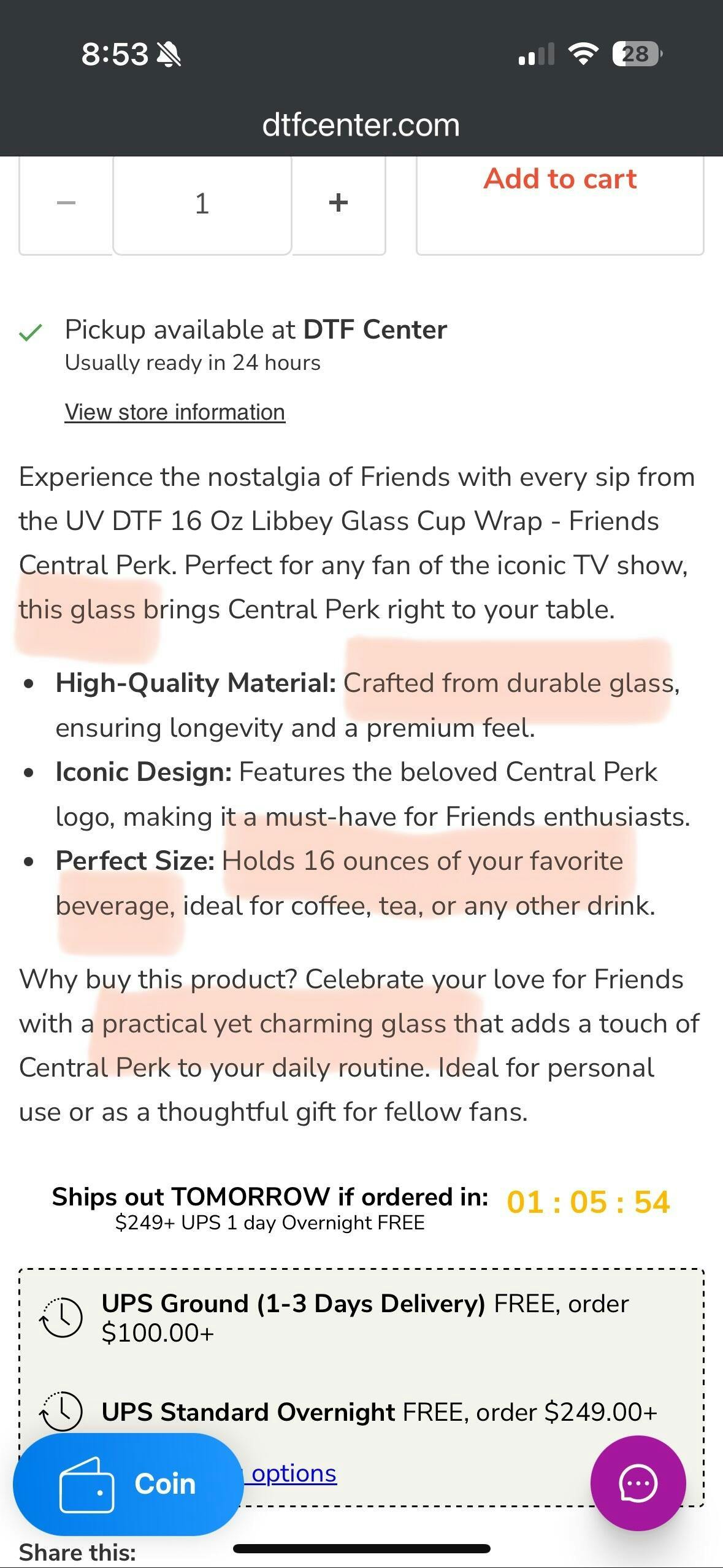Viewport: 723px width, 1568px height.
Task: Tap the quantity number field
Action: (202, 203)
